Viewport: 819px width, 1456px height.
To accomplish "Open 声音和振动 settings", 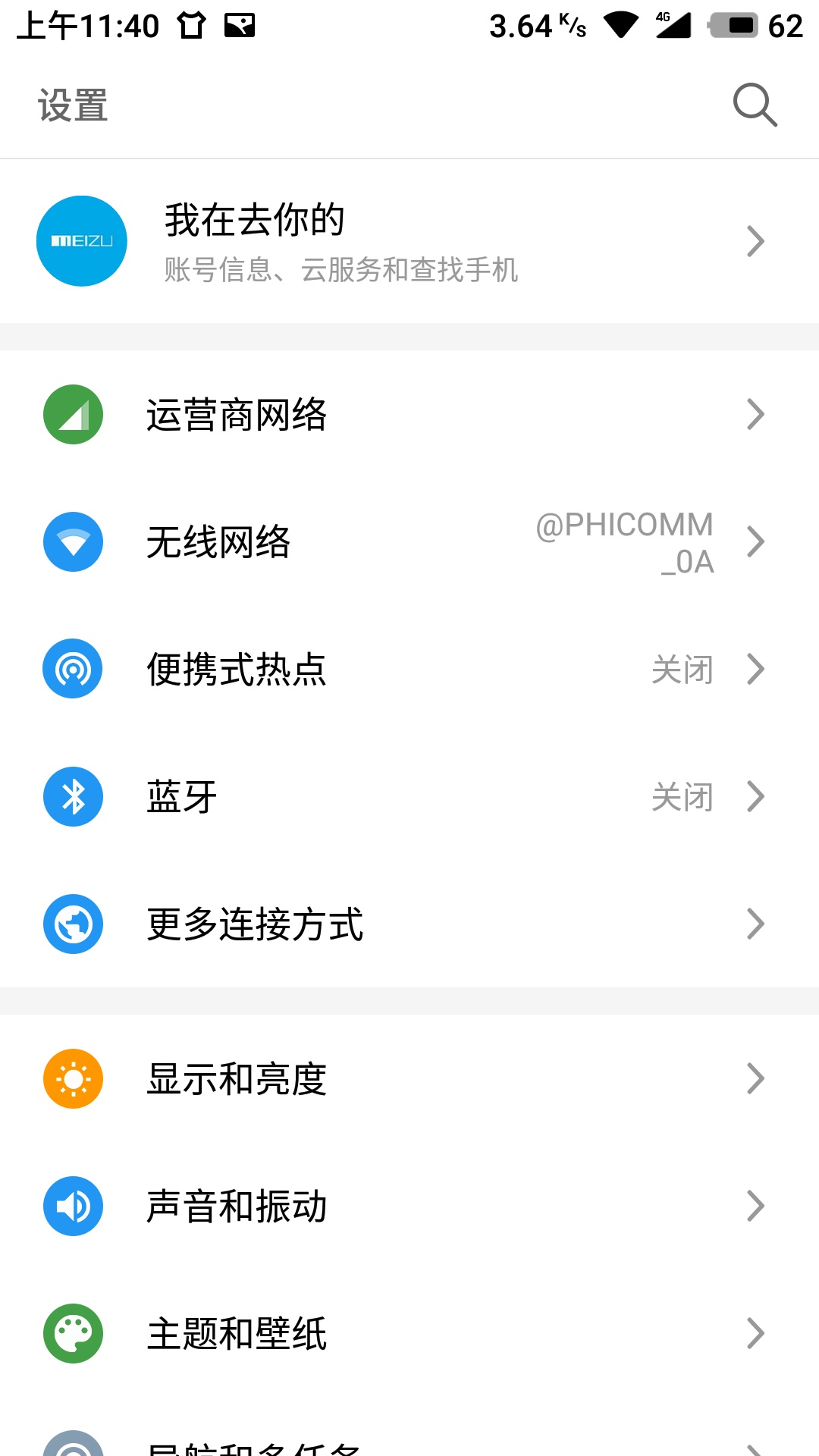I will tap(409, 1206).
